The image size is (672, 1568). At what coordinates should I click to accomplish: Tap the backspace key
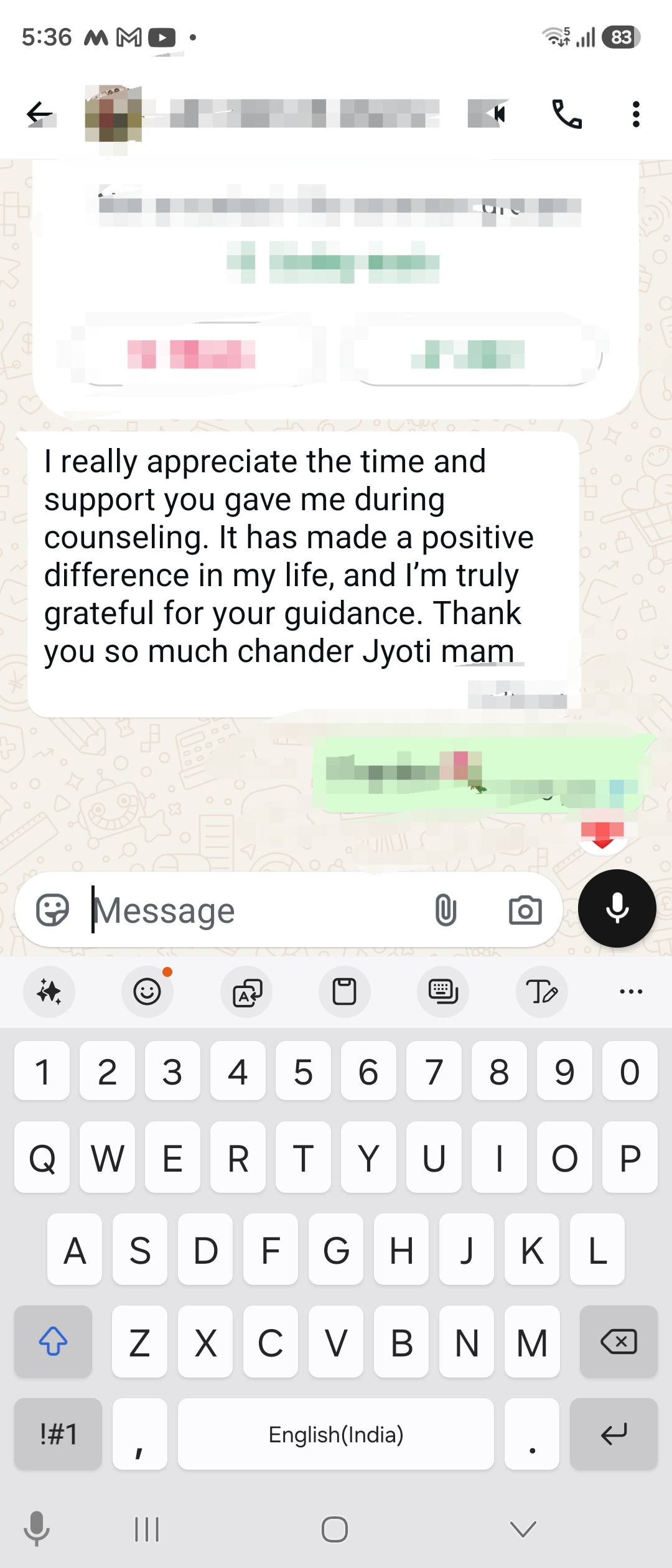618,1342
